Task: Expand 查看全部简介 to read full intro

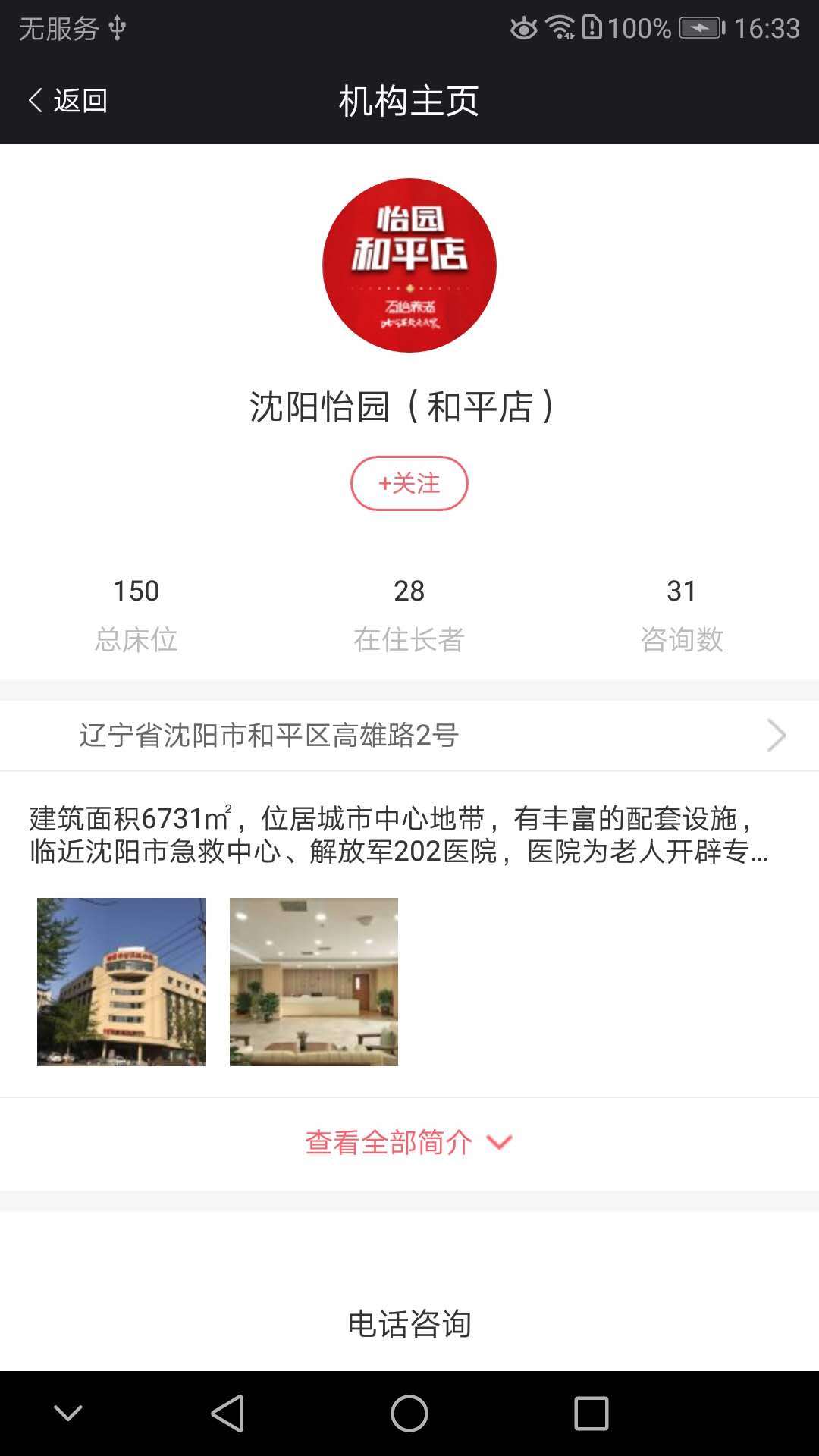Action: [x=409, y=1142]
